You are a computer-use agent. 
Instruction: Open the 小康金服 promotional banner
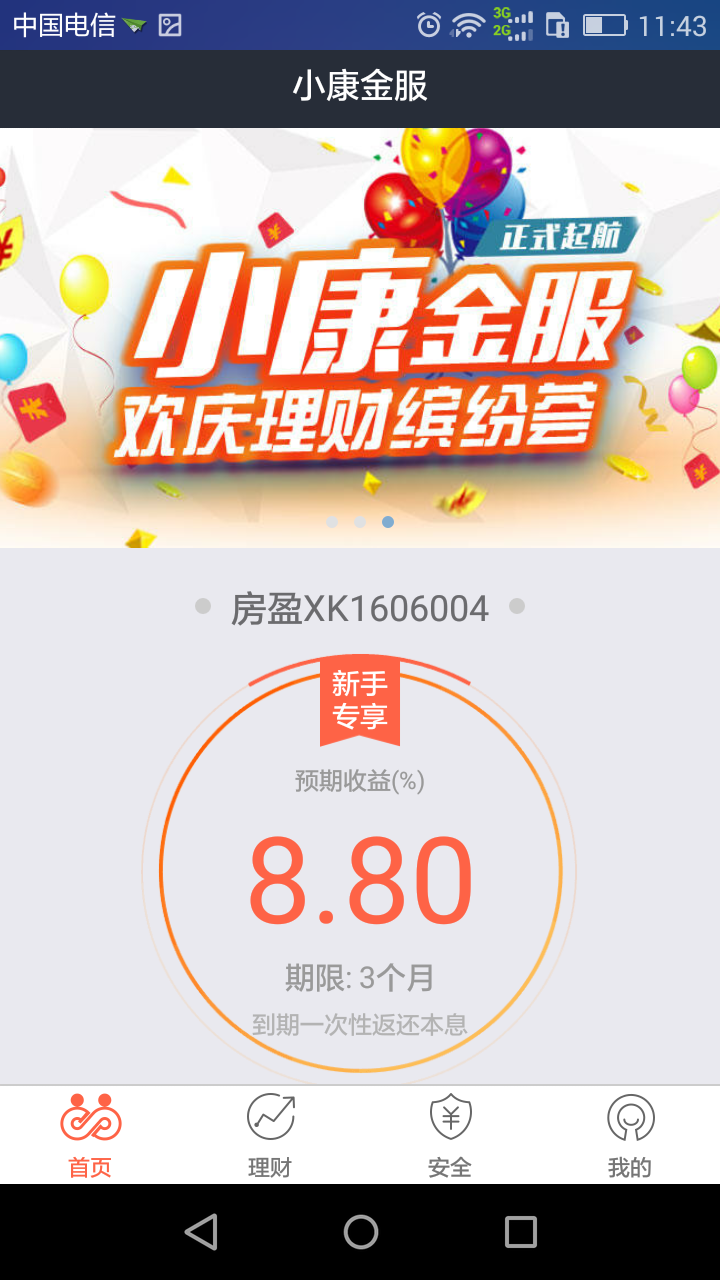click(360, 336)
